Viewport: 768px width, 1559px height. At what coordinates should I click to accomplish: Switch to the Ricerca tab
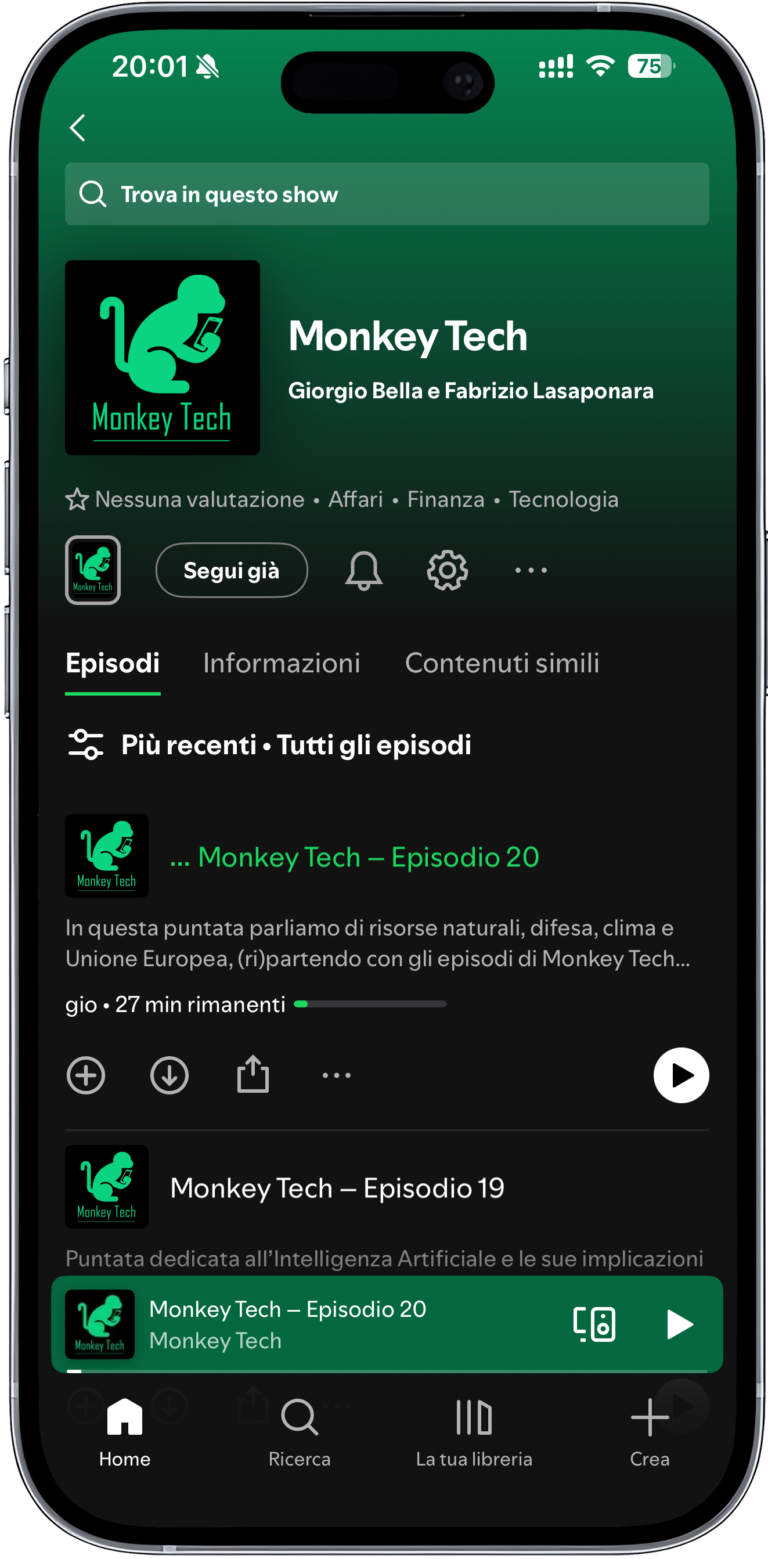(x=299, y=1432)
